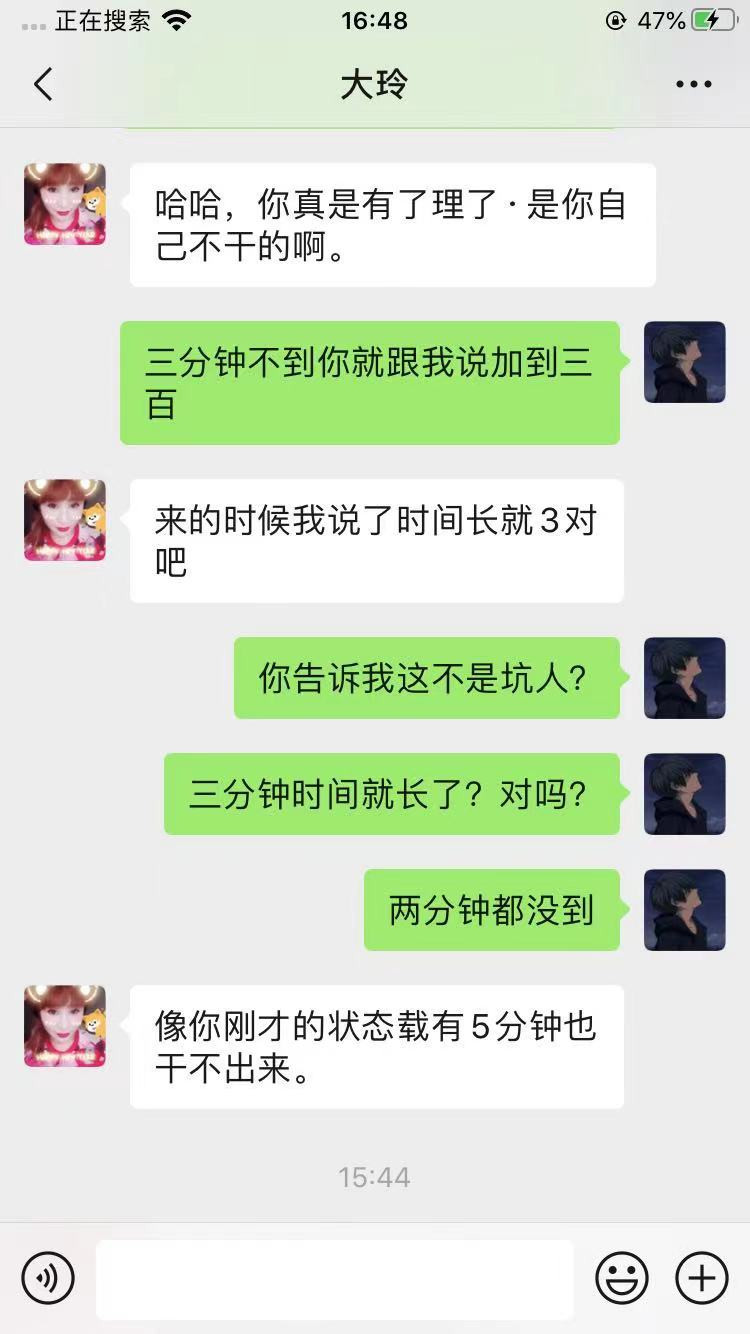Tap the message 你告诉我这不是坑人?
The width and height of the screenshot is (750, 1334).
click(x=425, y=678)
